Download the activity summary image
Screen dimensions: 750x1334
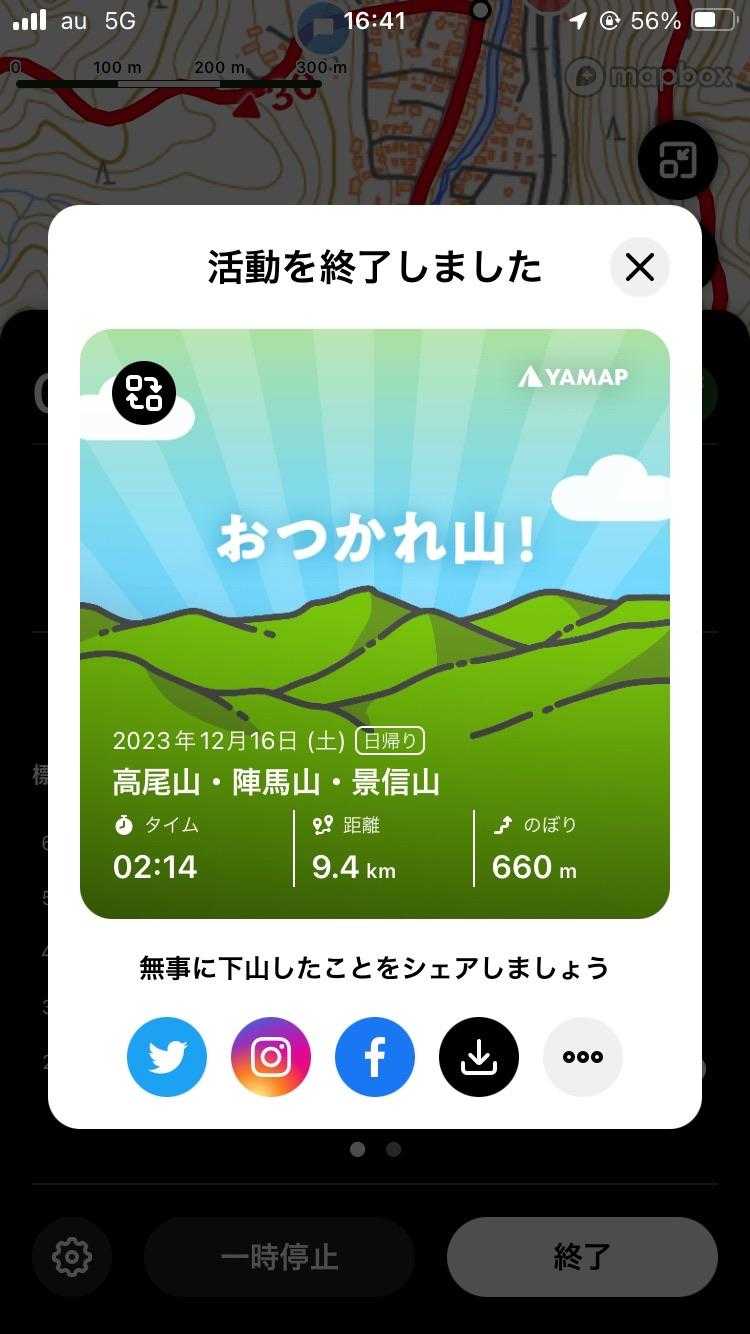pos(479,1057)
